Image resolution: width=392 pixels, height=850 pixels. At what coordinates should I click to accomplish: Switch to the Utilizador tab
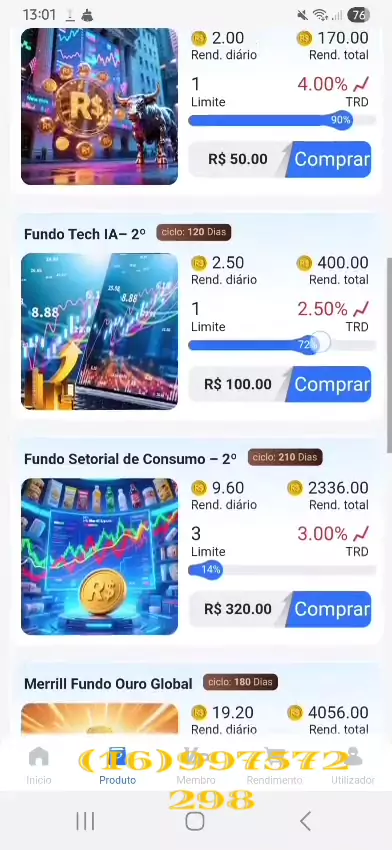[353, 765]
